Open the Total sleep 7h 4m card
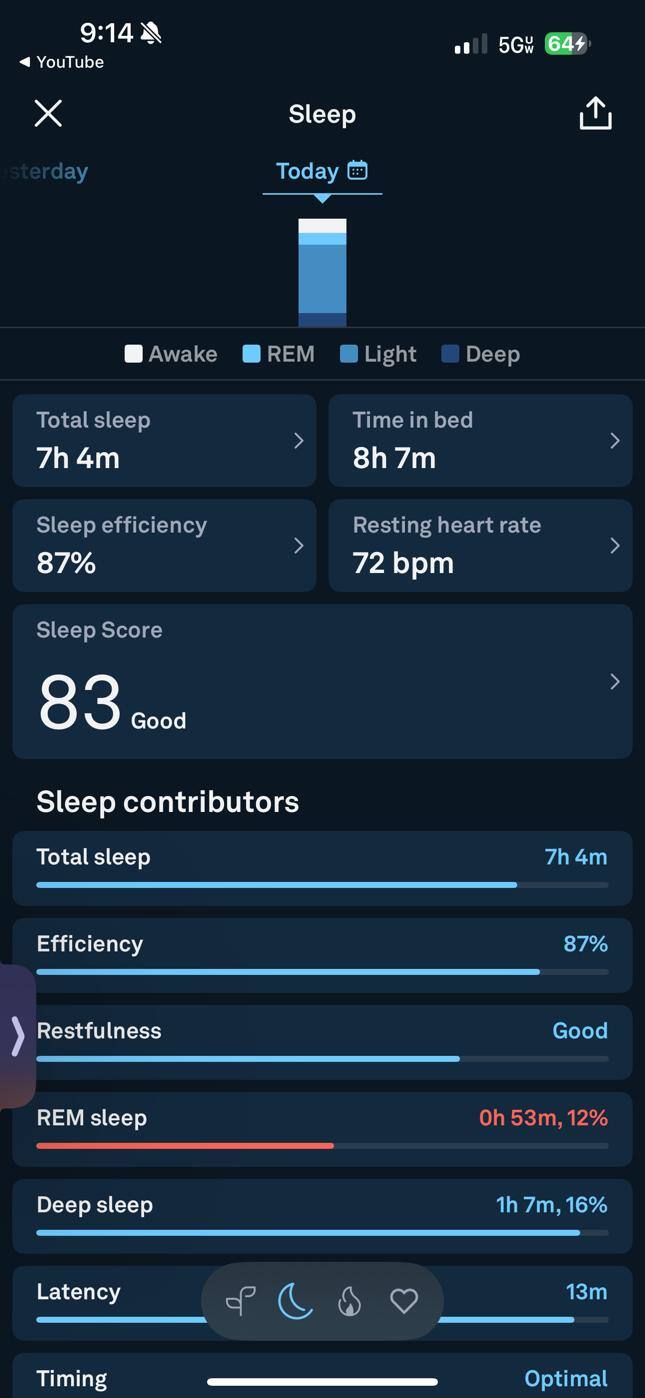645x1398 pixels. (164, 440)
